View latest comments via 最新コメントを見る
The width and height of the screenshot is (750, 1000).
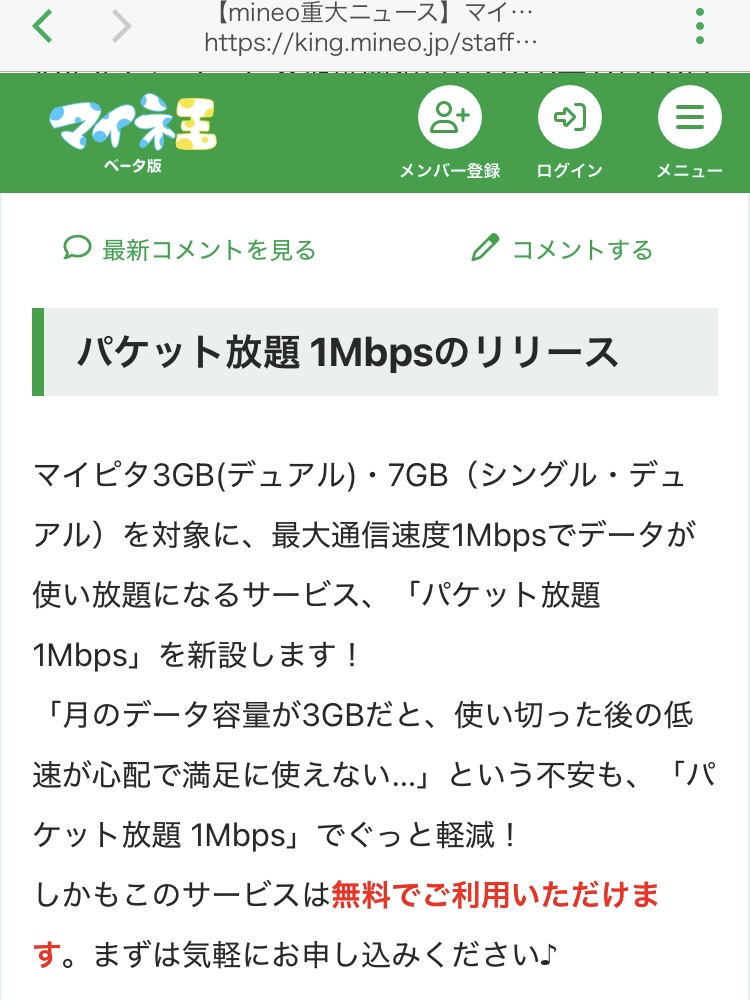190,249
